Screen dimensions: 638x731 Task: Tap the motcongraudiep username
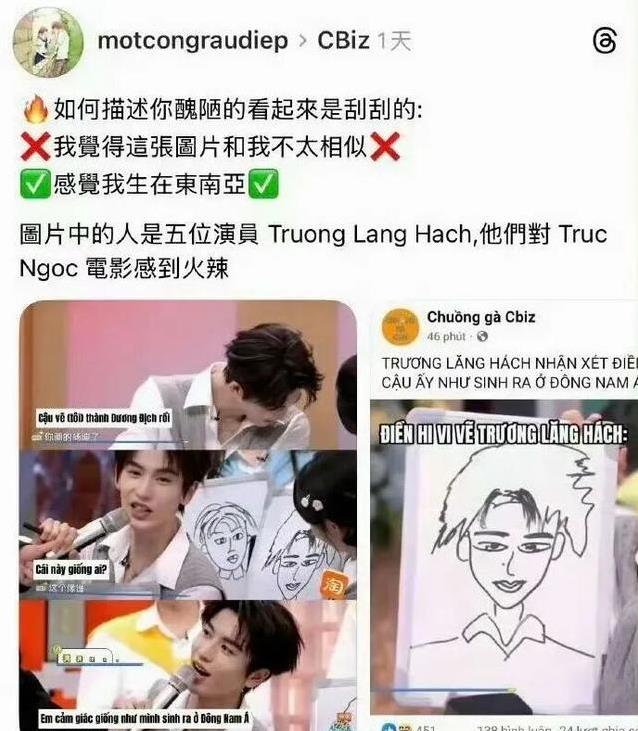pyautogui.click(x=192, y=41)
